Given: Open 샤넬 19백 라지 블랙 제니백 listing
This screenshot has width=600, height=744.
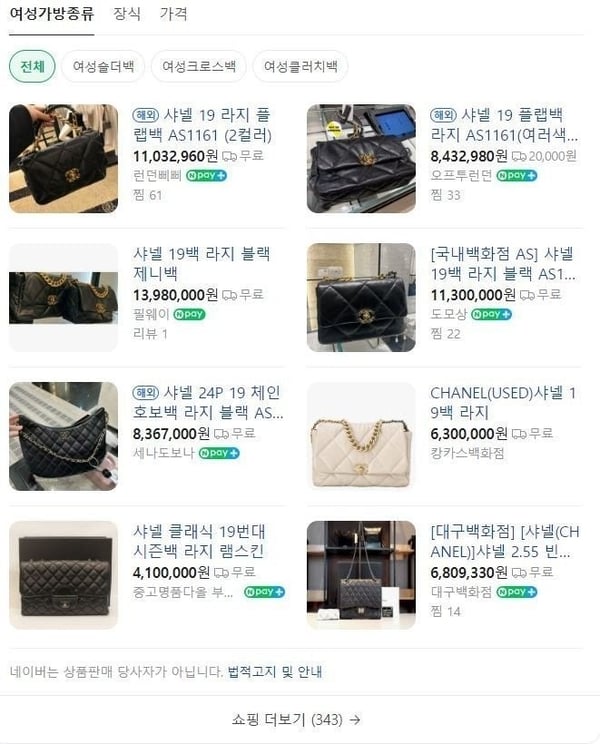Looking at the screenshot, I should click(x=201, y=263).
